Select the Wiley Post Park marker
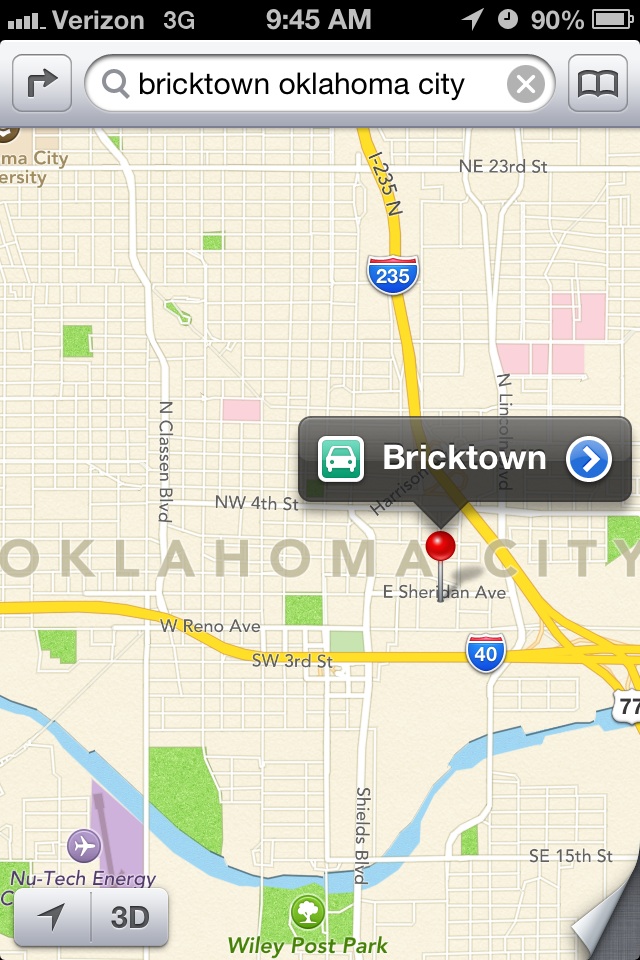640x960 pixels. pos(307,912)
